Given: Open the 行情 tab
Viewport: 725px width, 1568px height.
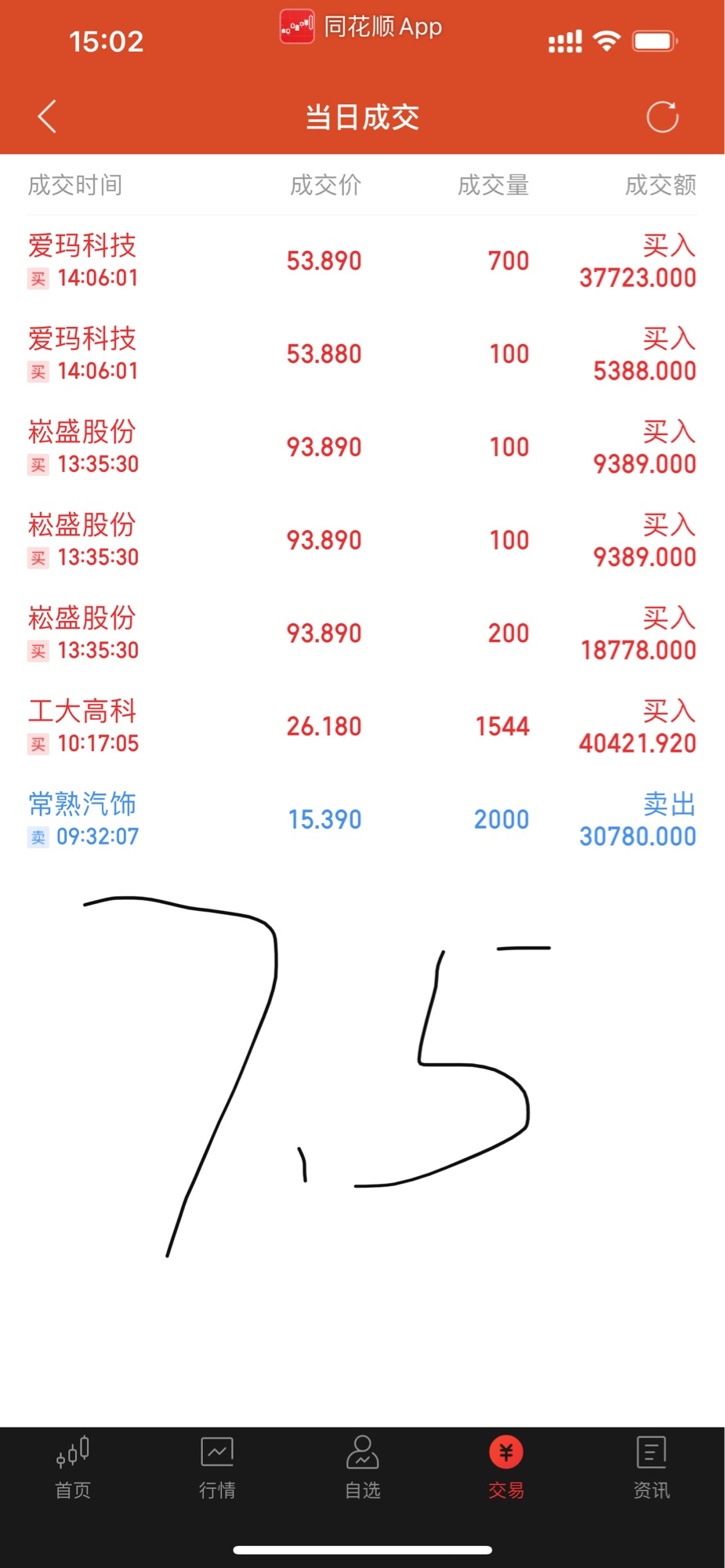Looking at the screenshot, I should coord(217,1467).
